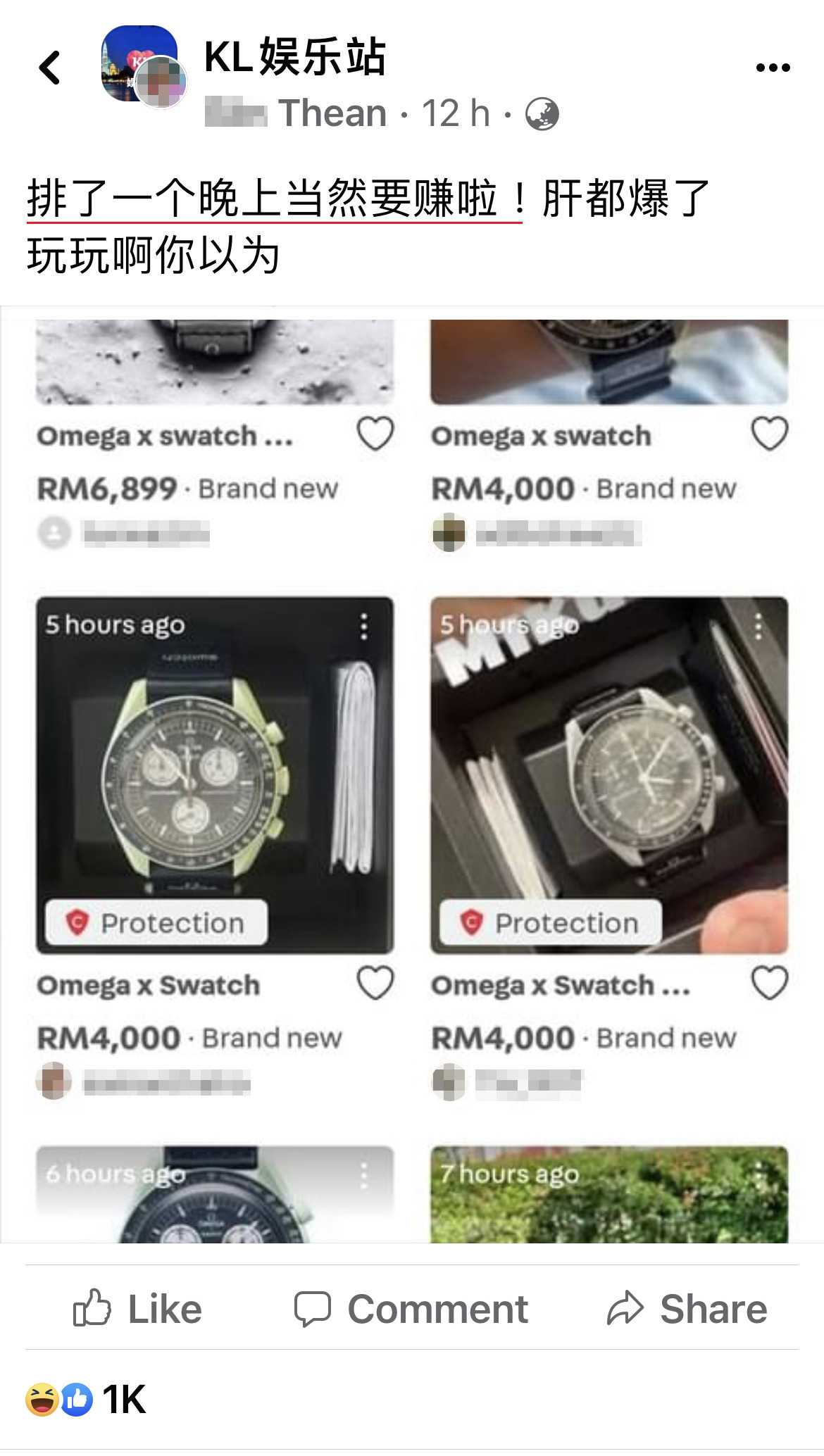Open the posted watch listings image

[412, 774]
